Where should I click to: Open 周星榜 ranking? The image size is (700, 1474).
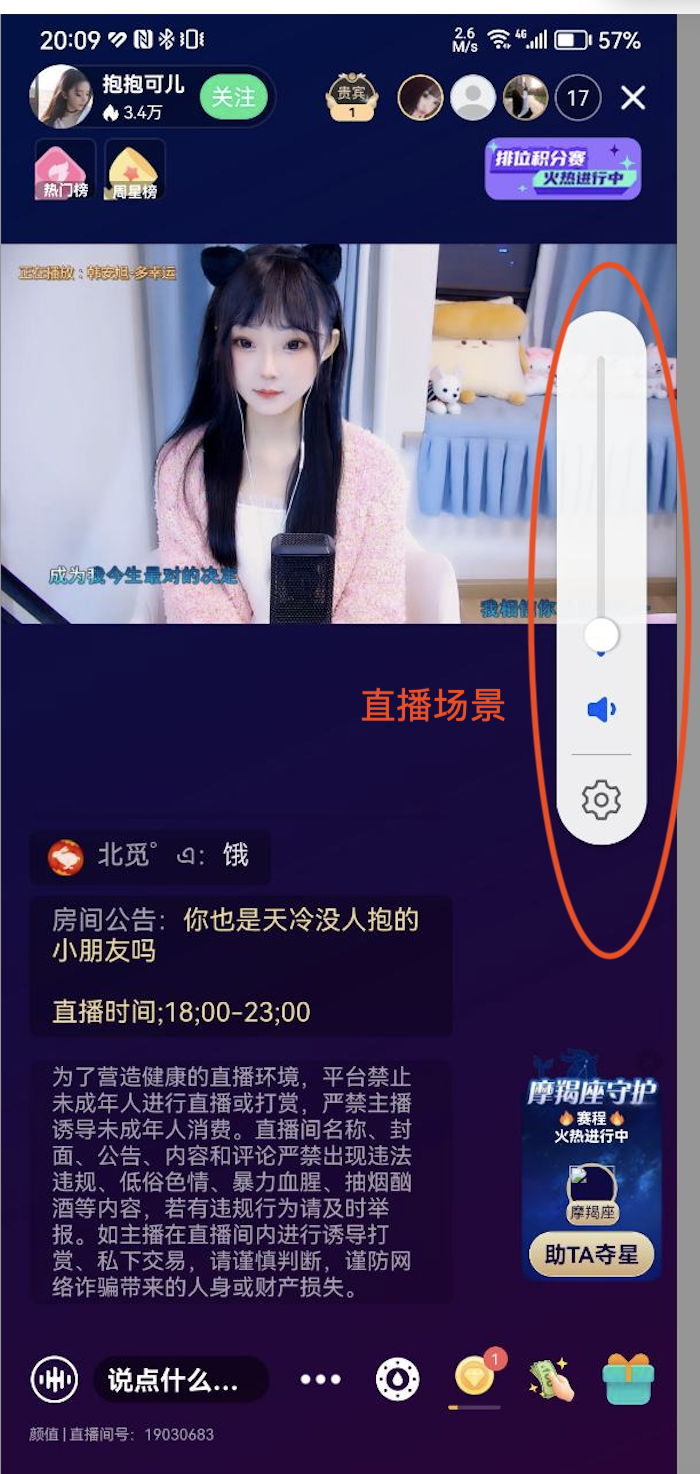pyautogui.click(x=135, y=169)
